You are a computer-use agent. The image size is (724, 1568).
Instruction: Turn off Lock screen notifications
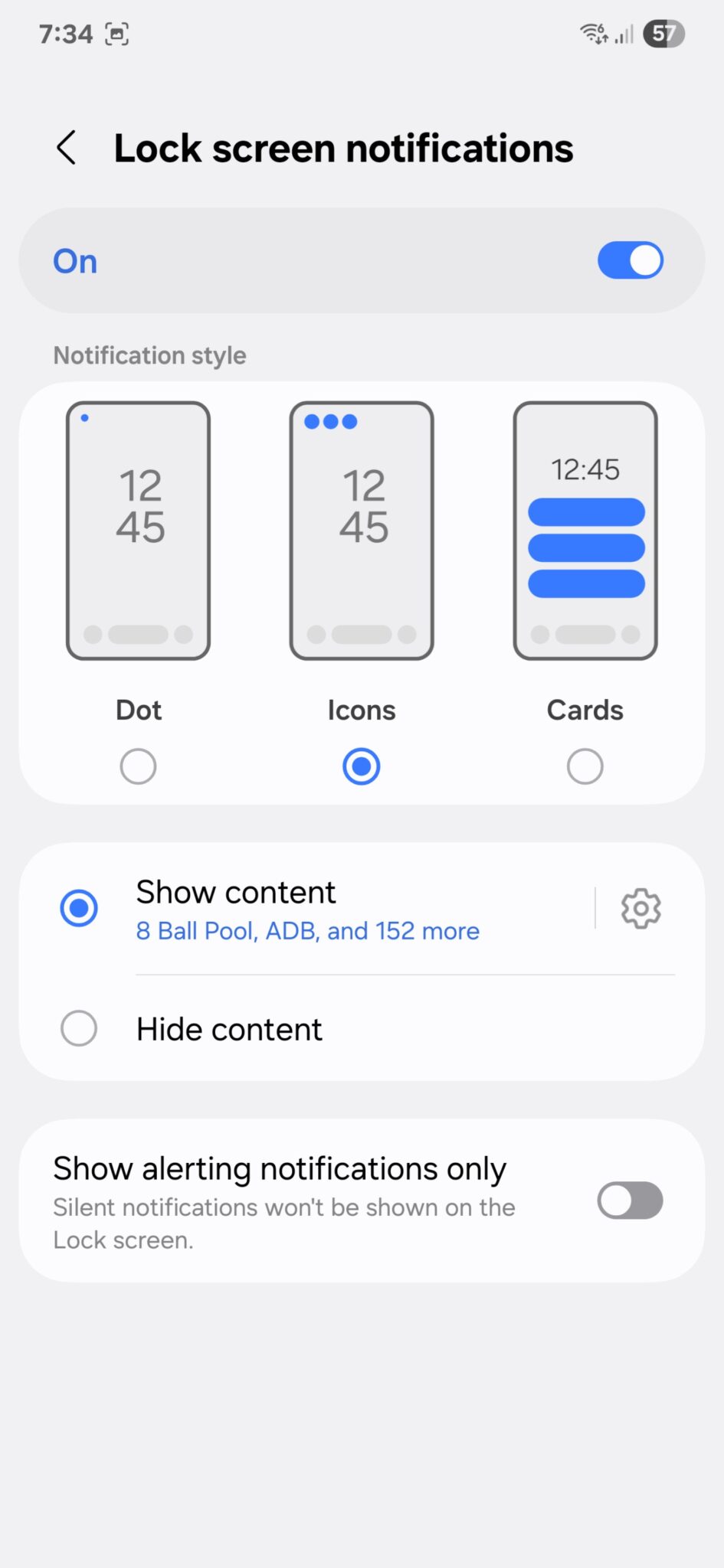tap(629, 260)
